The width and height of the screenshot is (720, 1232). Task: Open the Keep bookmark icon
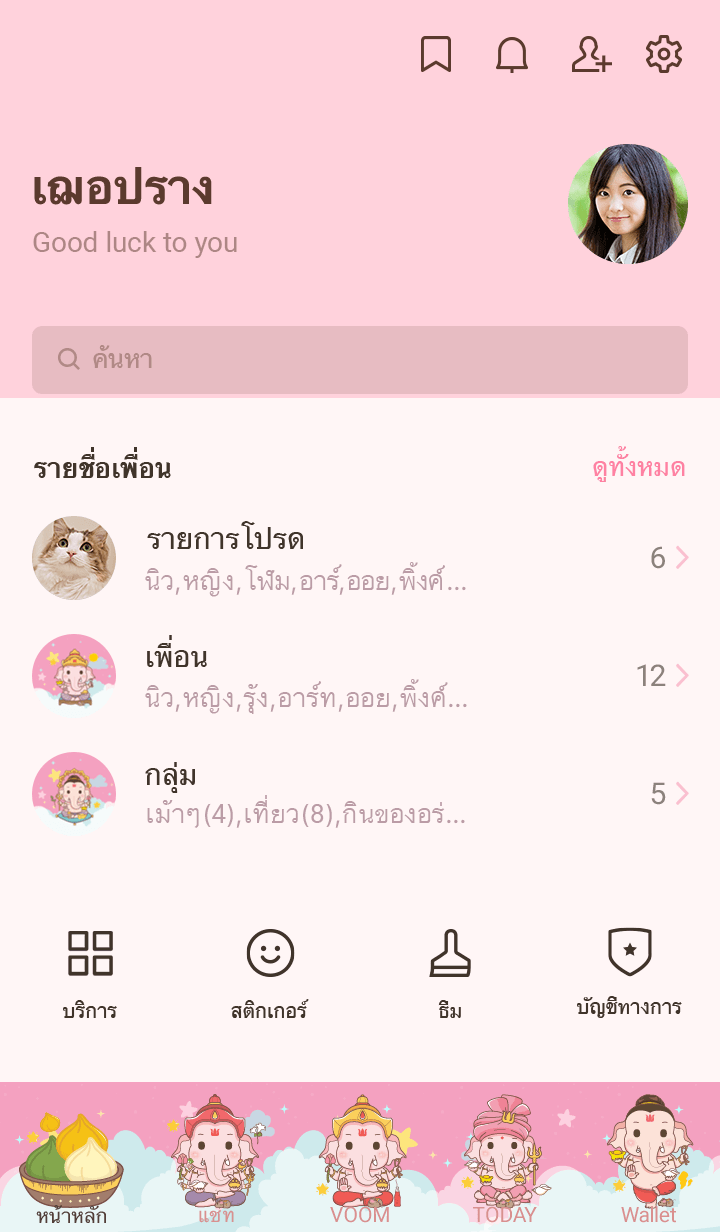[435, 55]
